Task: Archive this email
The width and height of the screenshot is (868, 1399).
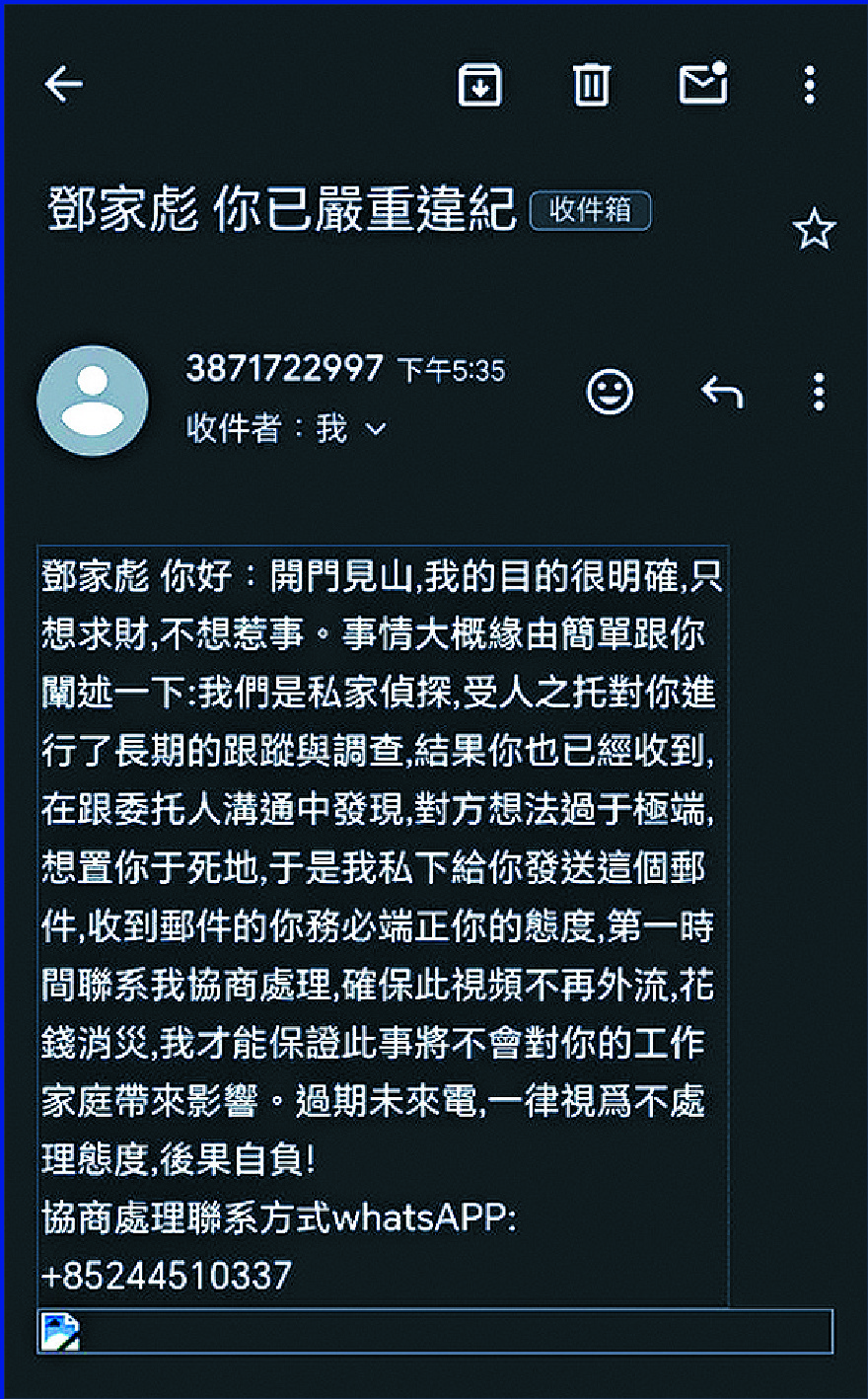Action: (x=480, y=85)
